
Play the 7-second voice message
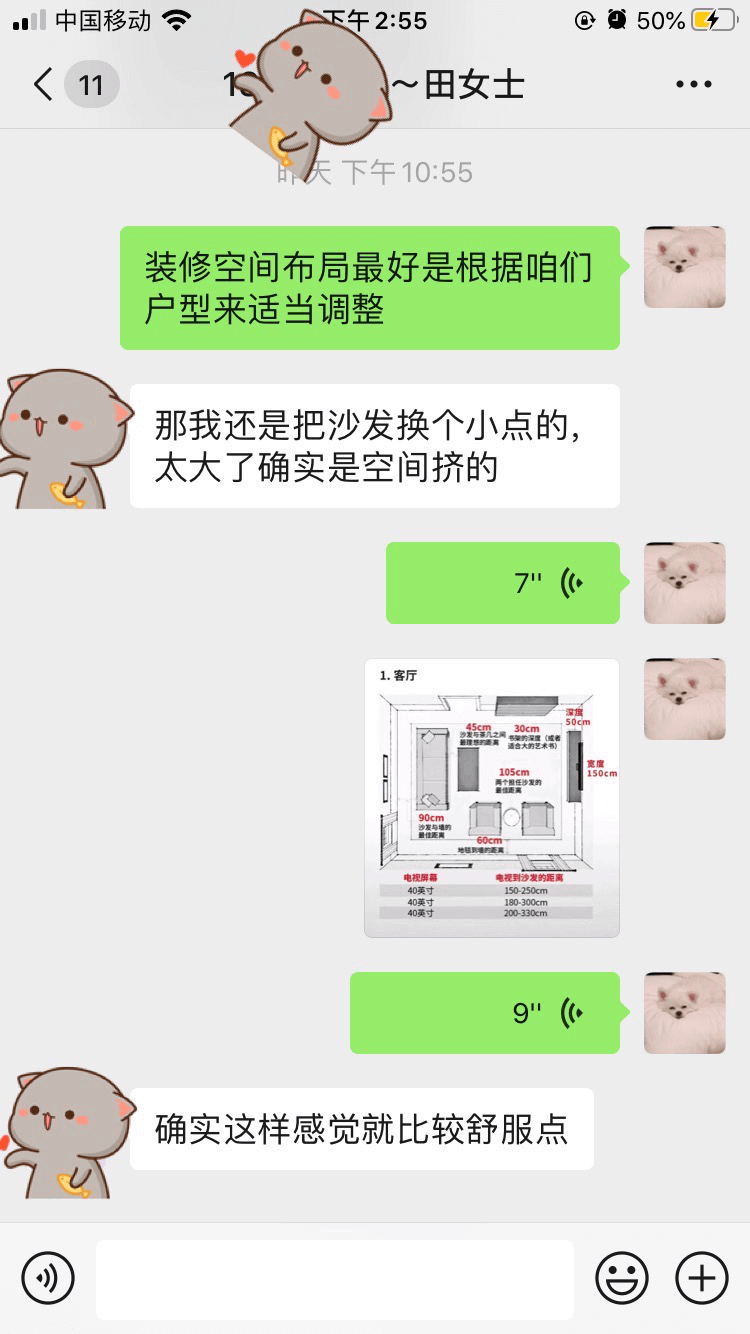503,583
